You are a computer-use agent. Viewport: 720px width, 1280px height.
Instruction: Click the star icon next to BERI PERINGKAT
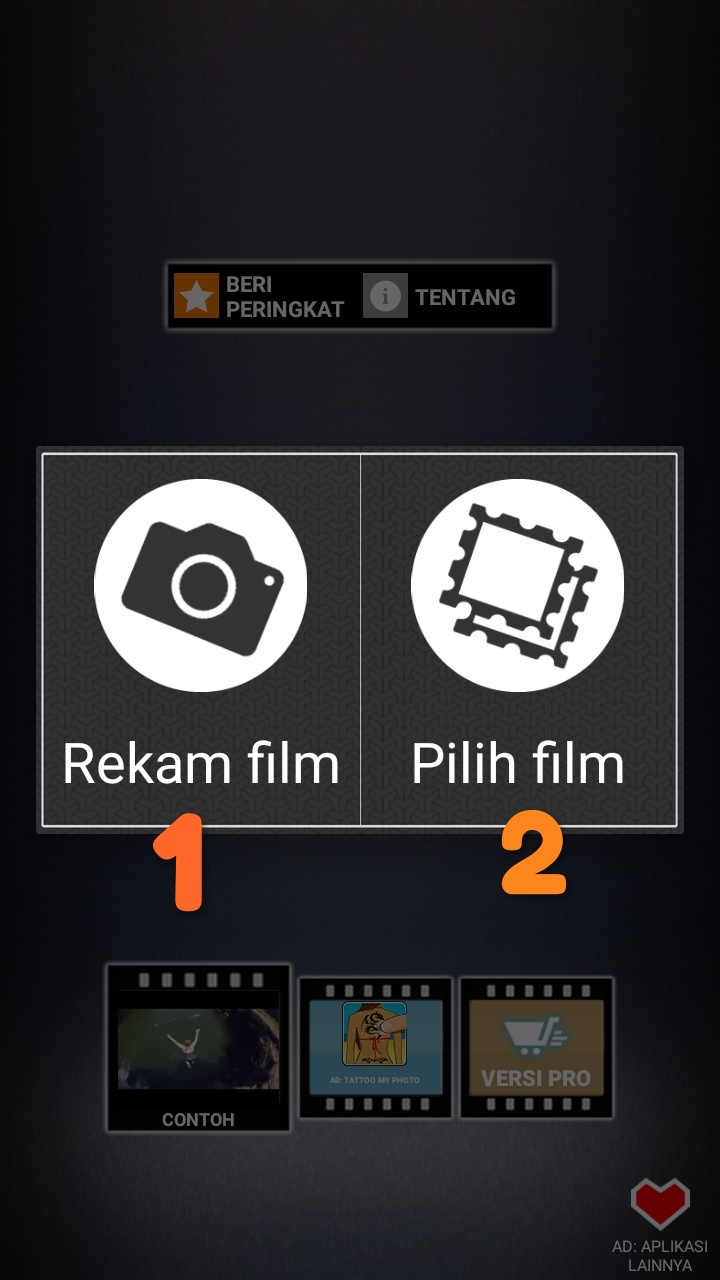pyautogui.click(x=198, y=295)
